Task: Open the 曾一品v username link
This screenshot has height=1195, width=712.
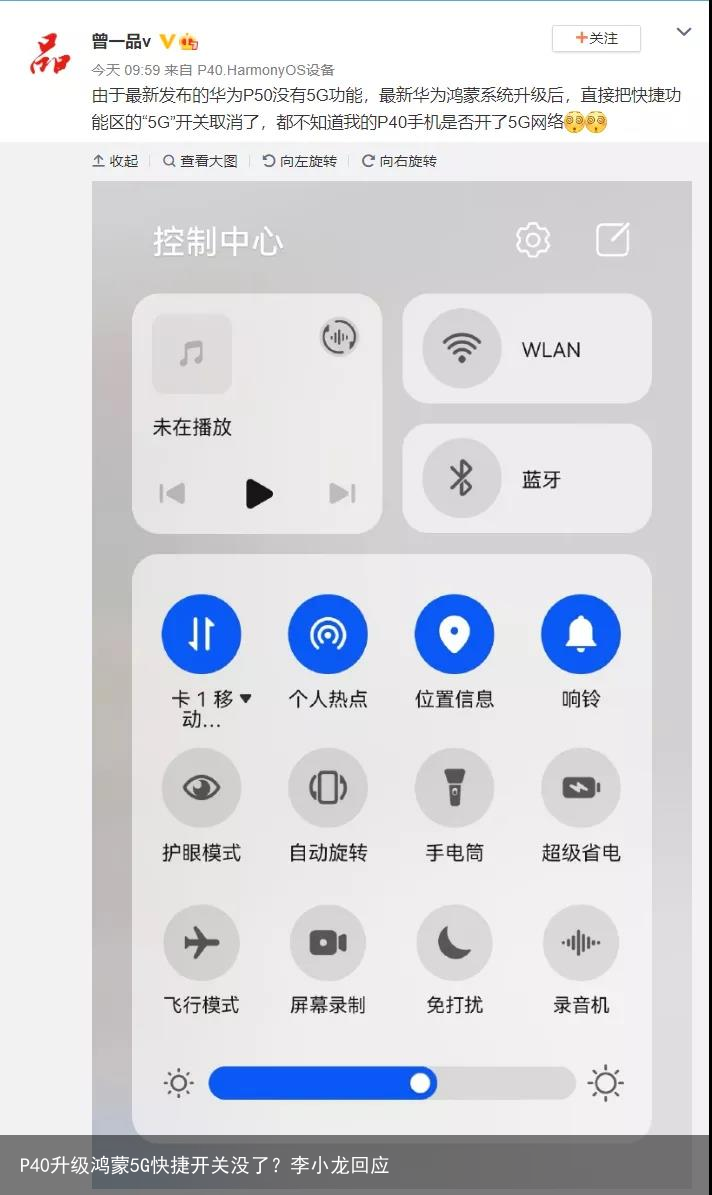Action: (x=121, y=41)
